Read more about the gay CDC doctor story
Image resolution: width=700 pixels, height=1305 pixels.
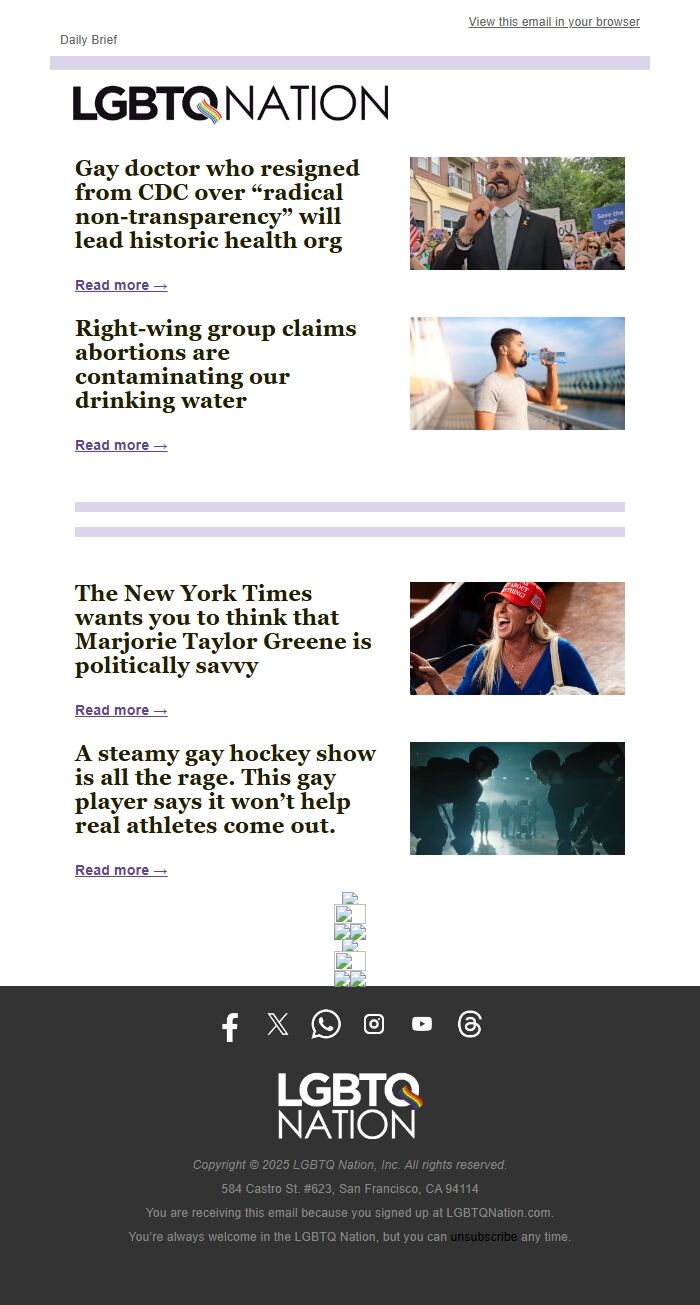pos(121,285)
